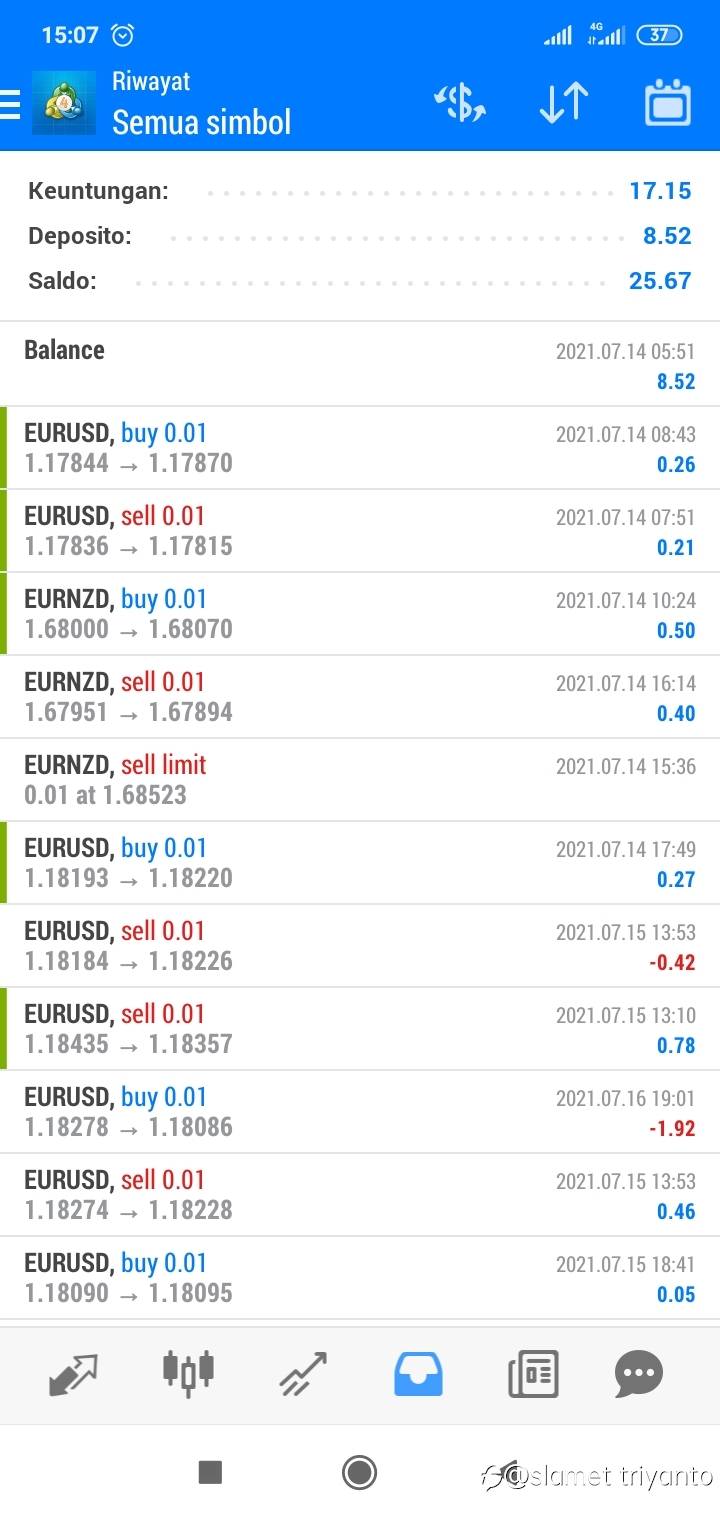Open the side menu hamburger button
720x1520 pixels.
(10, 103)
